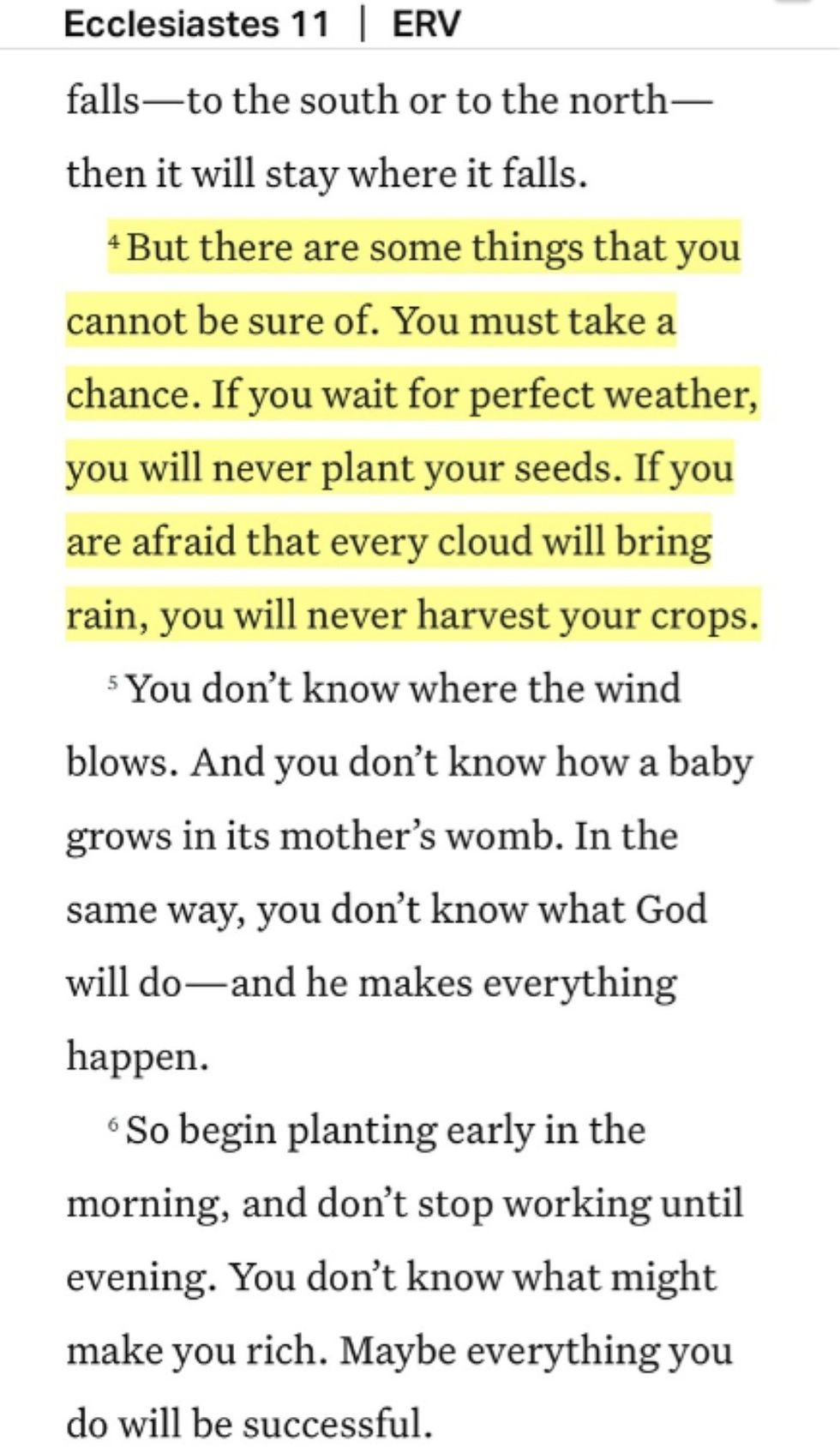840x1447 pixels.
Task: Open the Ecclesiastes 11 chapter picker
Action: (x=196, y=23)
